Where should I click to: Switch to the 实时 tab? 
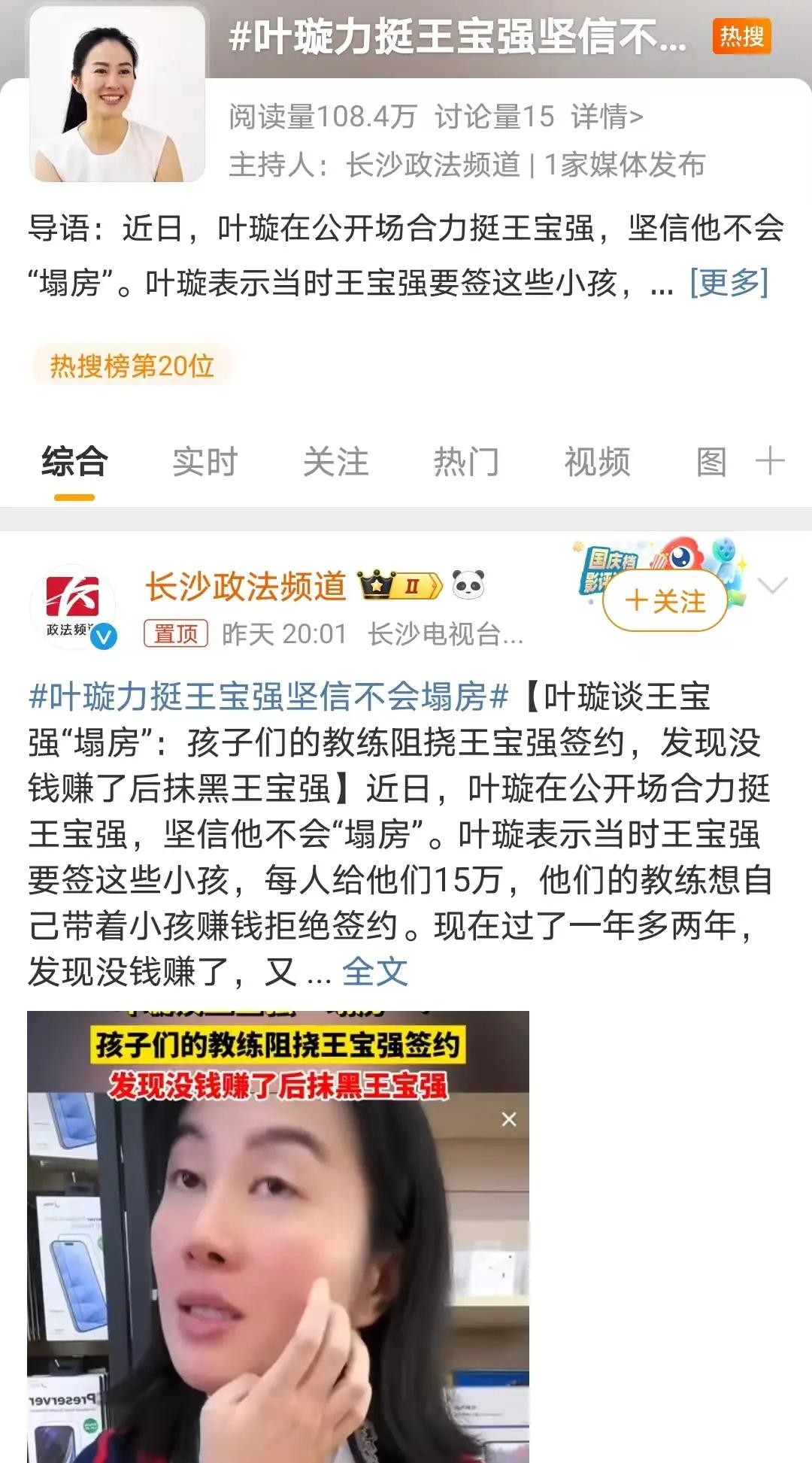click(x=205, y=461)
